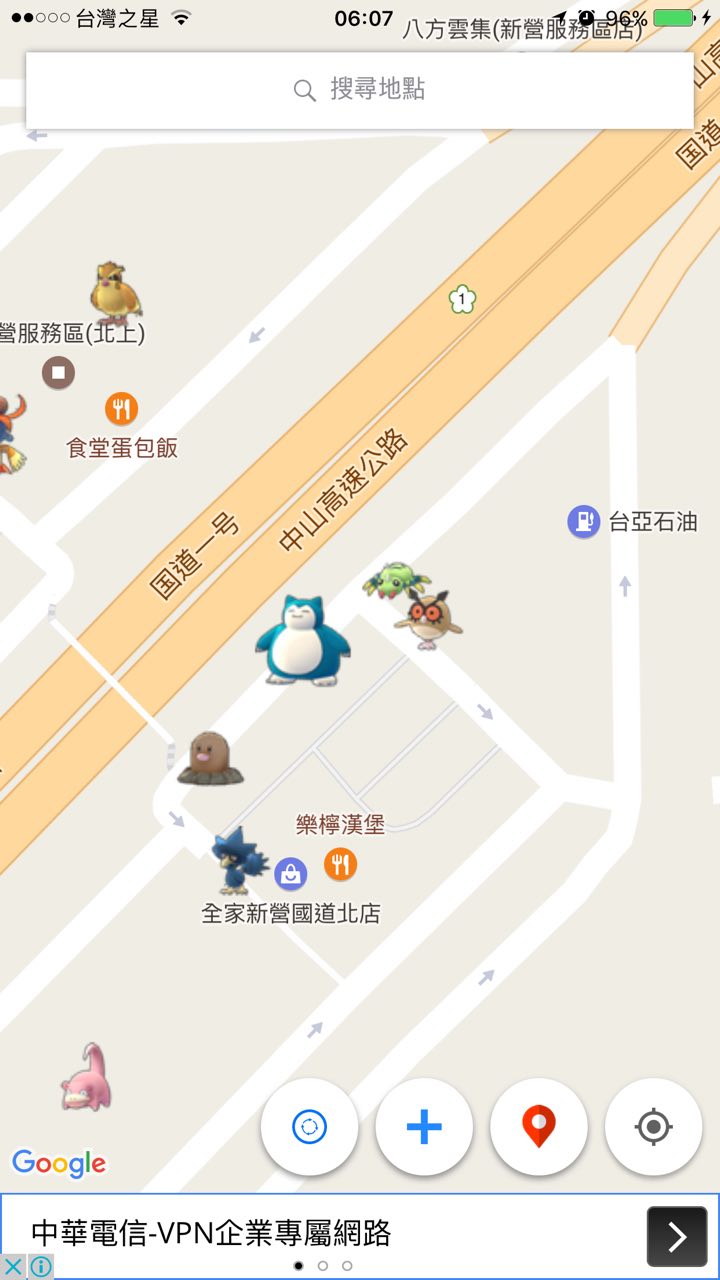Close the ad banner with the X
This screenshot has height=1280, width=720.
coord(13,1267)
